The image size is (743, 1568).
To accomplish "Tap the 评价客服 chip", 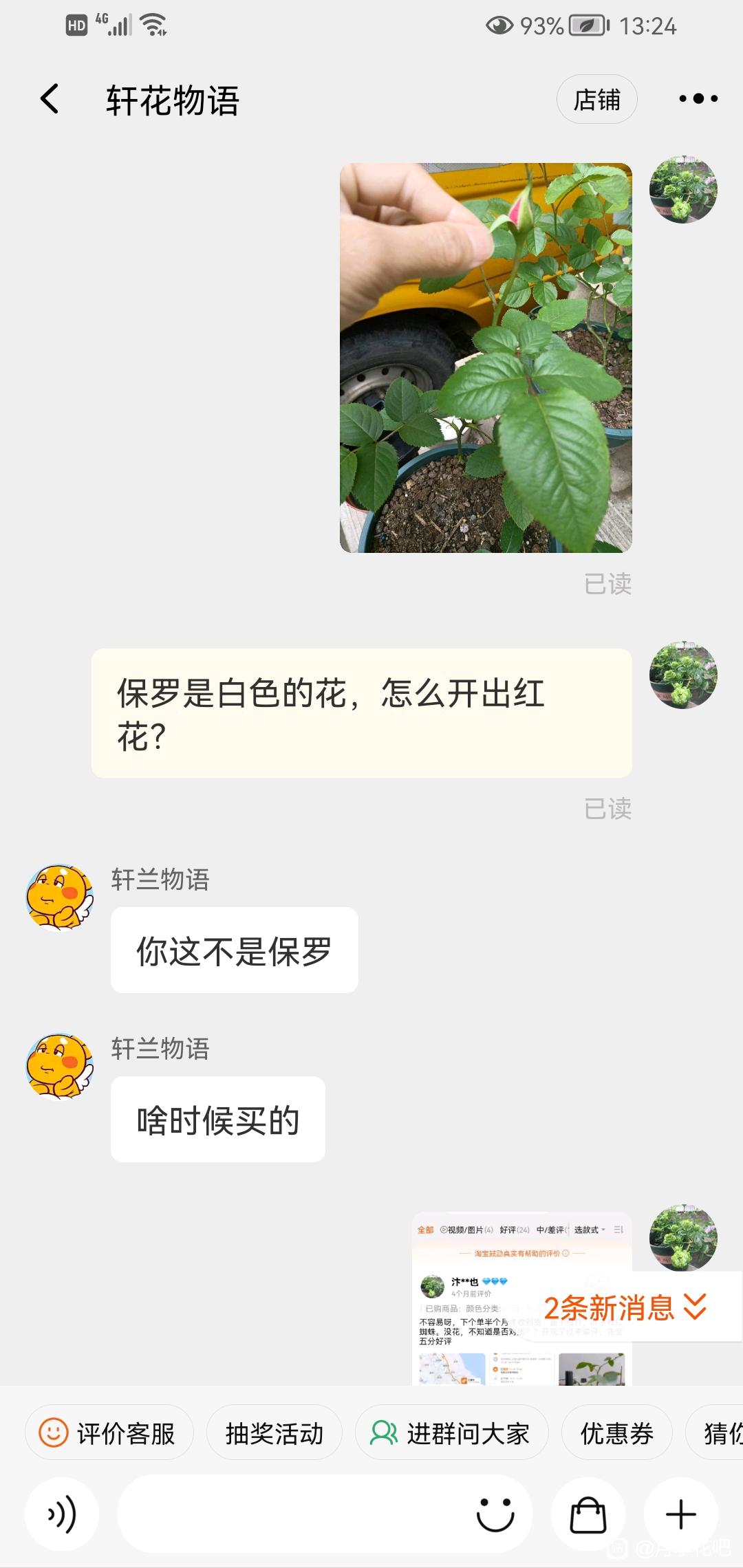I will click(109, 1433).
